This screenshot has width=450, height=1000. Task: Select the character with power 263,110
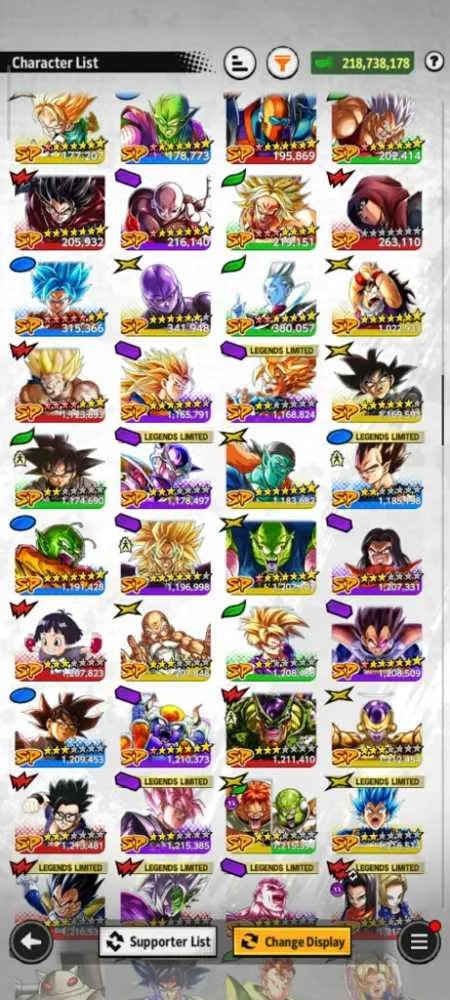pyautogui.click(x=377, y=214)
